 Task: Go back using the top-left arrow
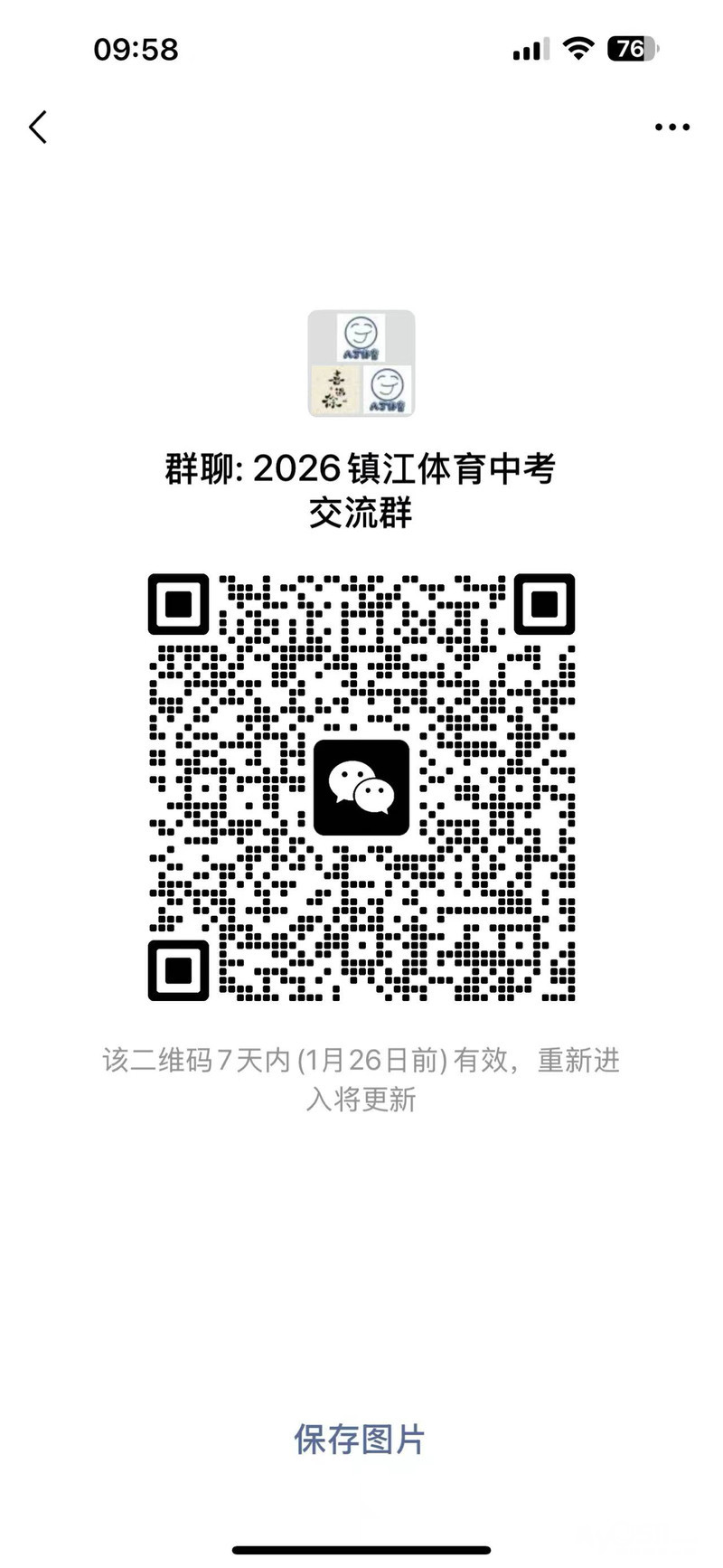coord(38,128)
